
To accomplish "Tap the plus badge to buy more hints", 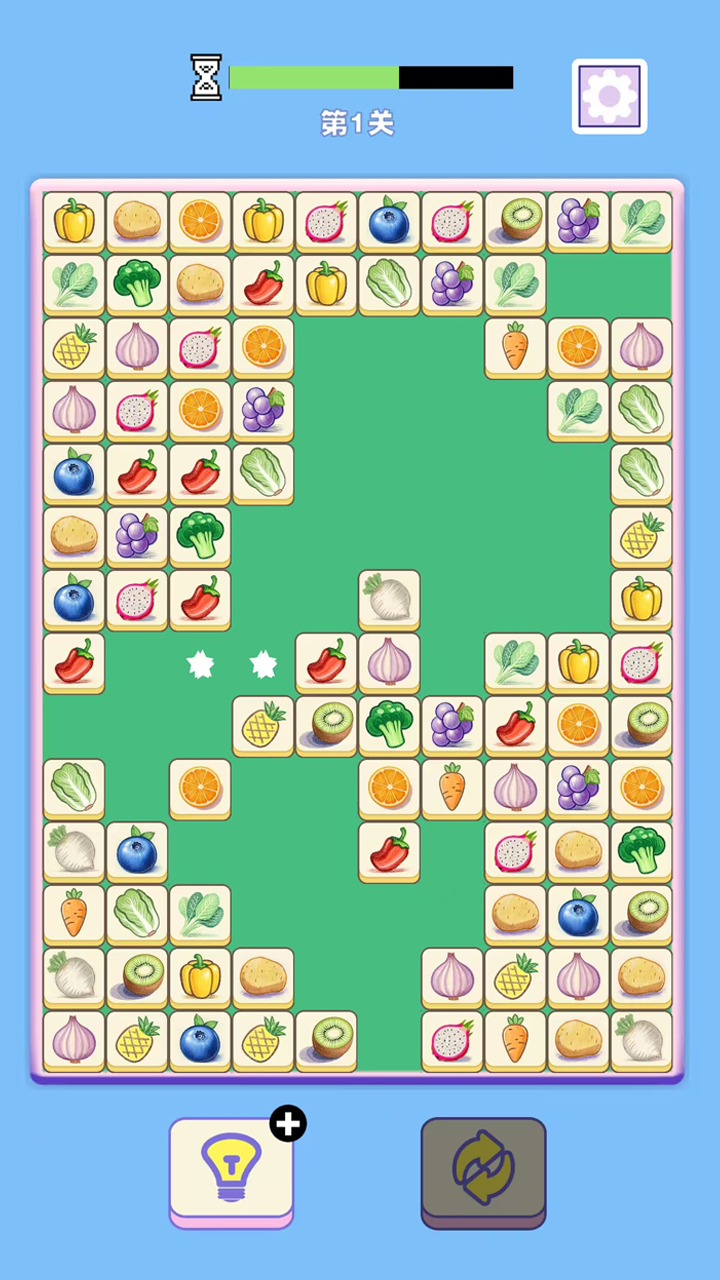I will tap(288, 1125).
